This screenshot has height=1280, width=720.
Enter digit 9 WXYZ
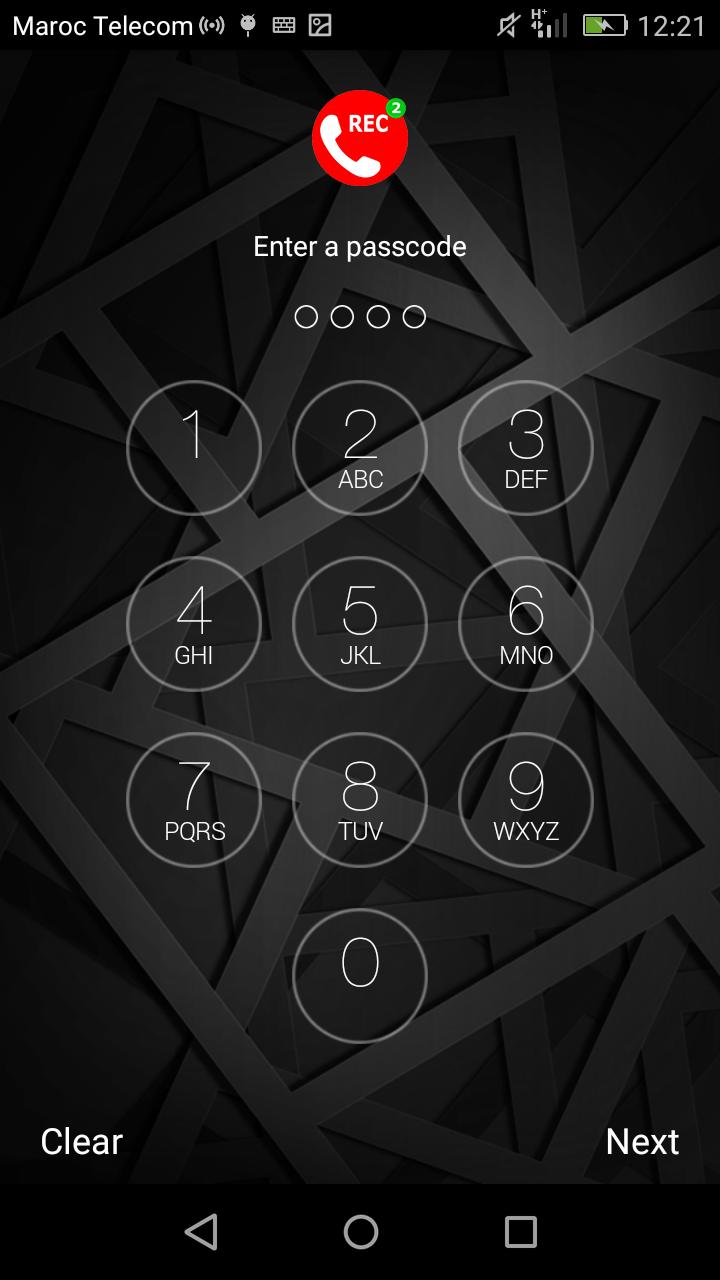pyautogui.click(x=526, y=800)
